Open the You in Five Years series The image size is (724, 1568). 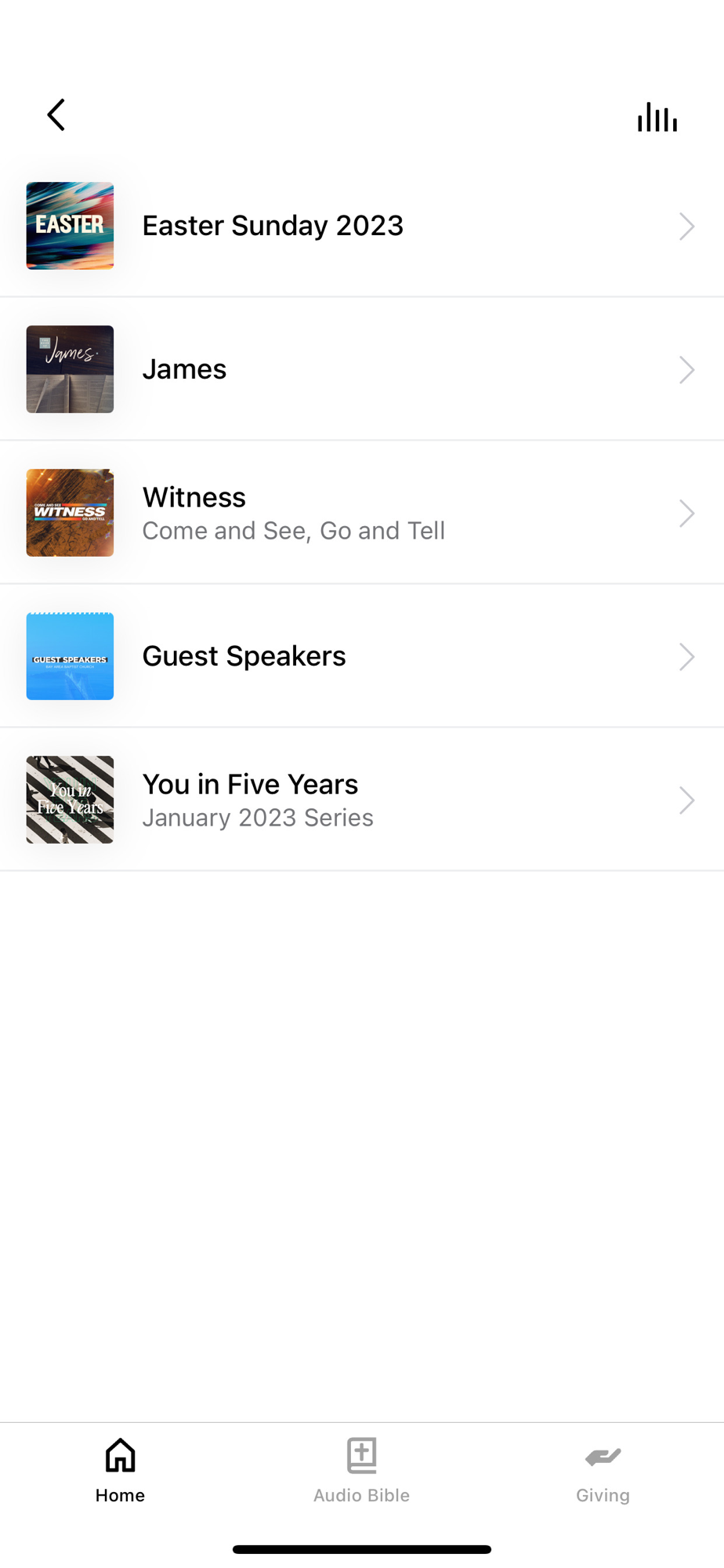click(360, 800)
